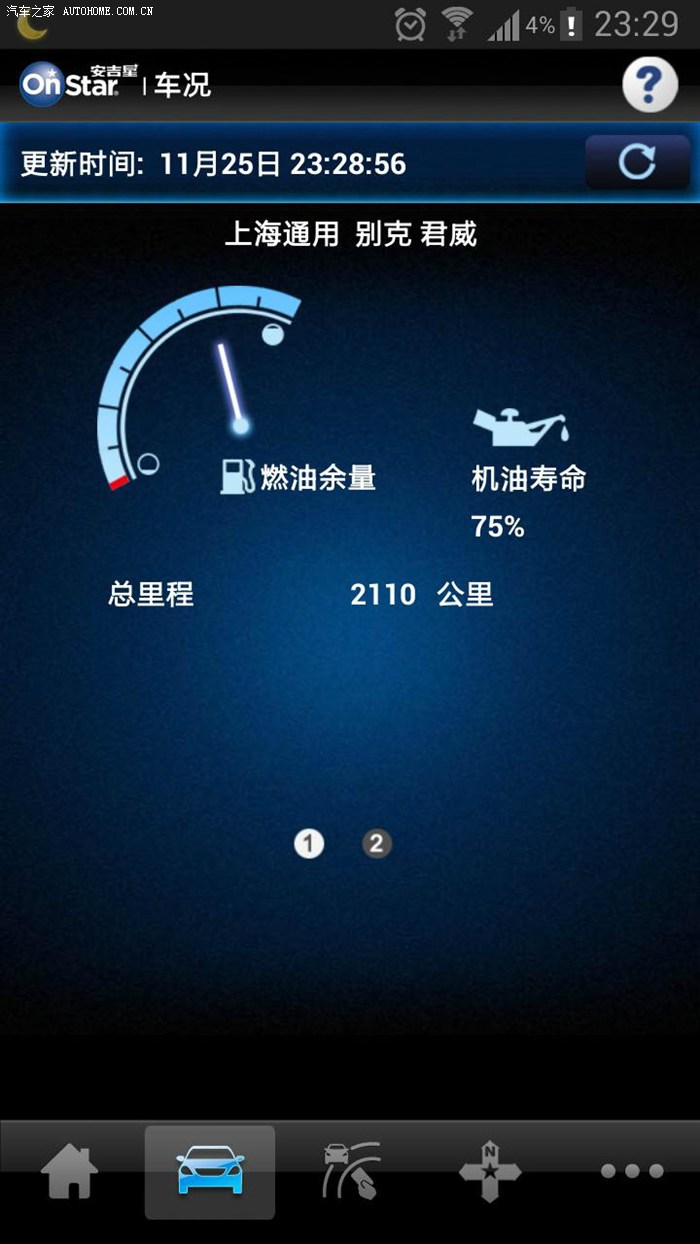Open the remote car control tab

(351, 1171)
